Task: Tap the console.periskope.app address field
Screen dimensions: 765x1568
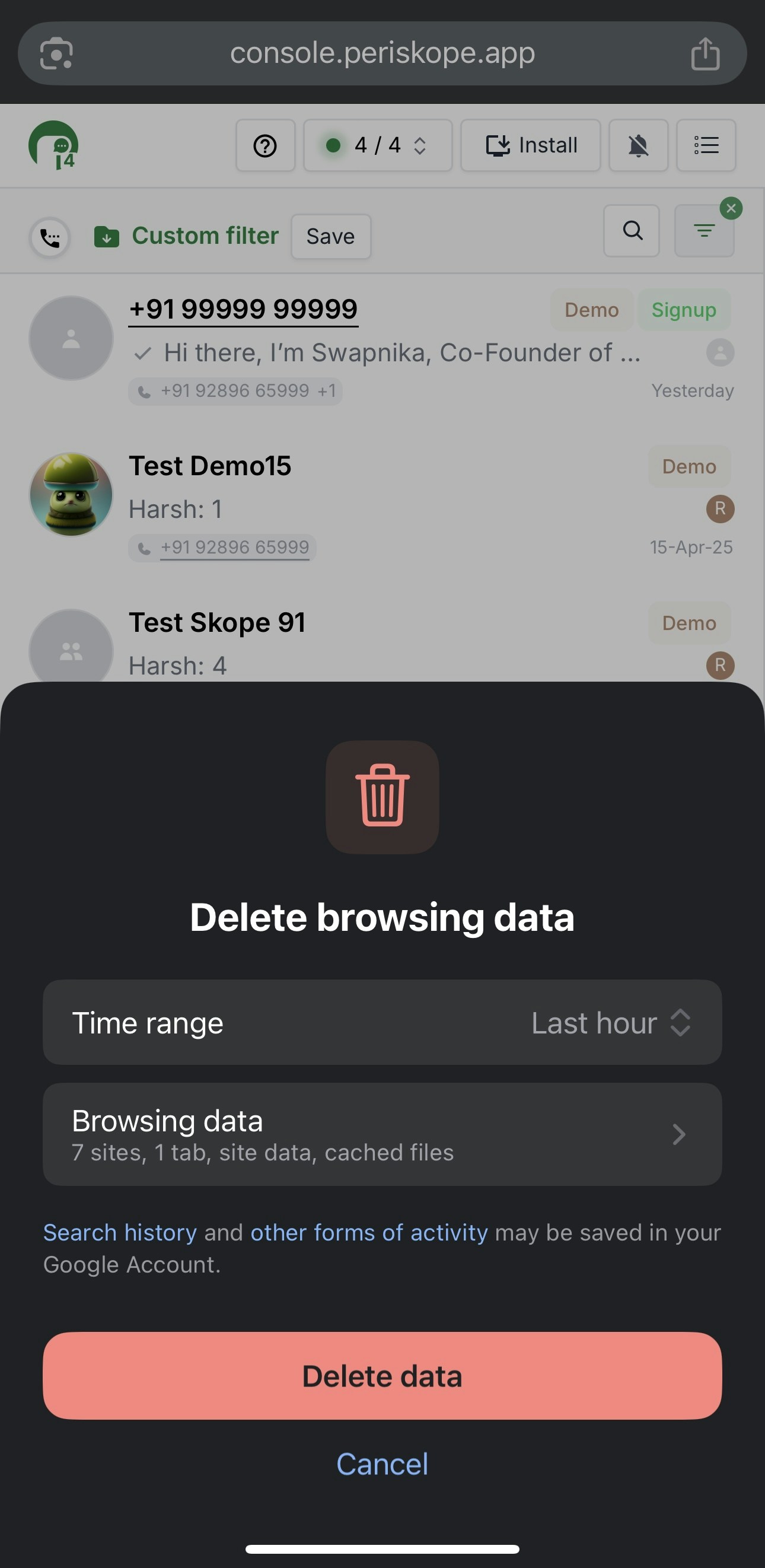Action: click(x=382, y=53)
